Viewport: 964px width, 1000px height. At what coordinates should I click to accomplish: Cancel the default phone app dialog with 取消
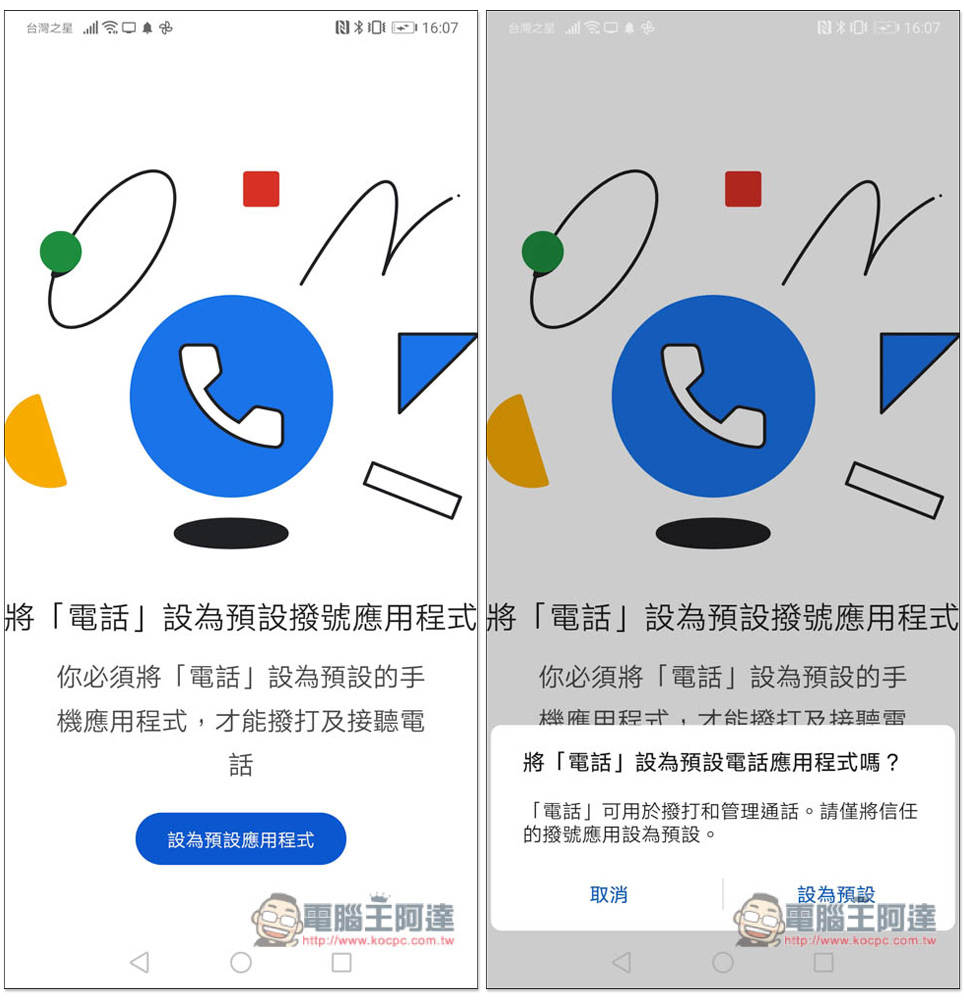608,894
